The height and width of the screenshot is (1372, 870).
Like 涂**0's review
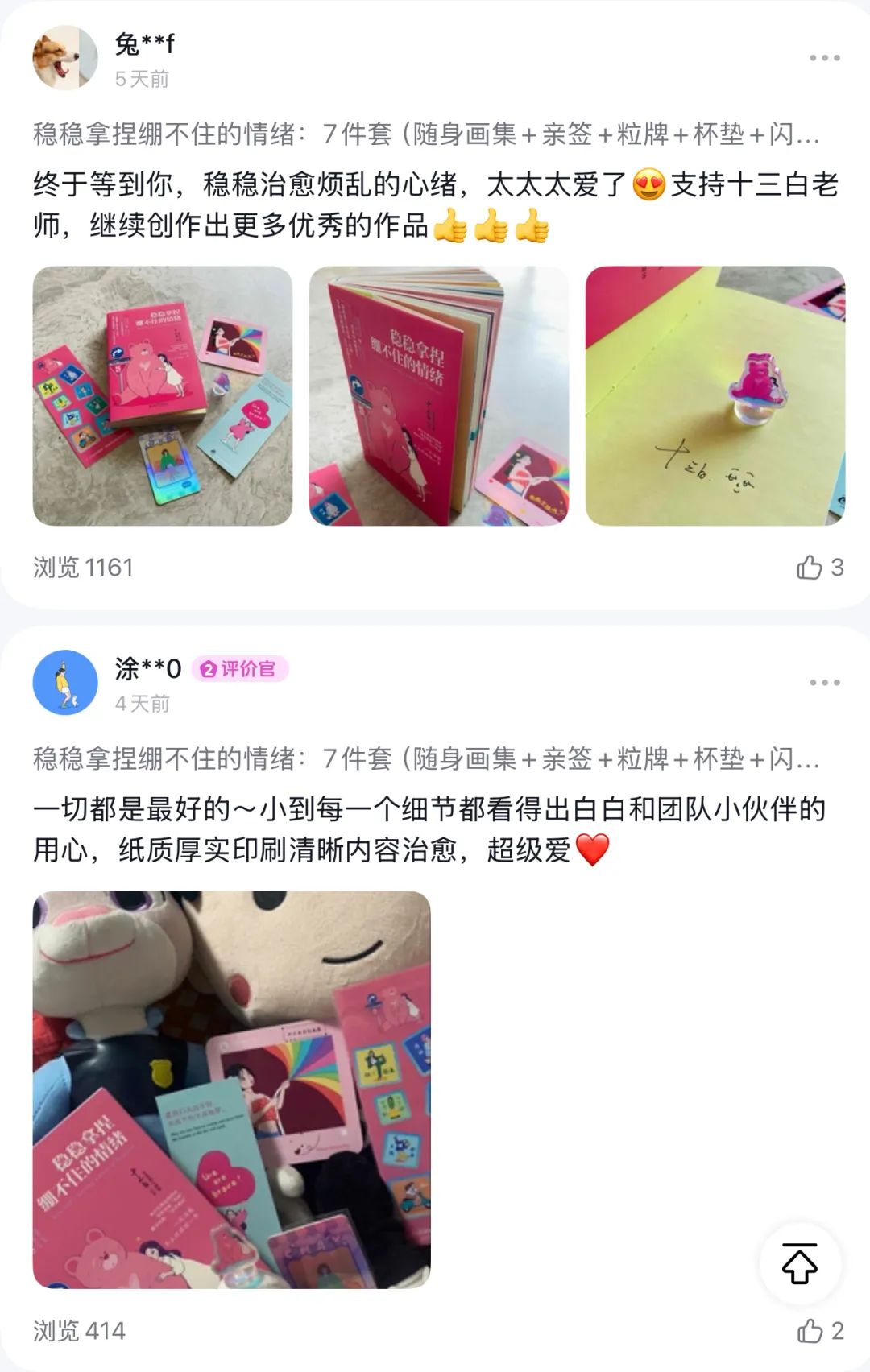[810, 1331]
